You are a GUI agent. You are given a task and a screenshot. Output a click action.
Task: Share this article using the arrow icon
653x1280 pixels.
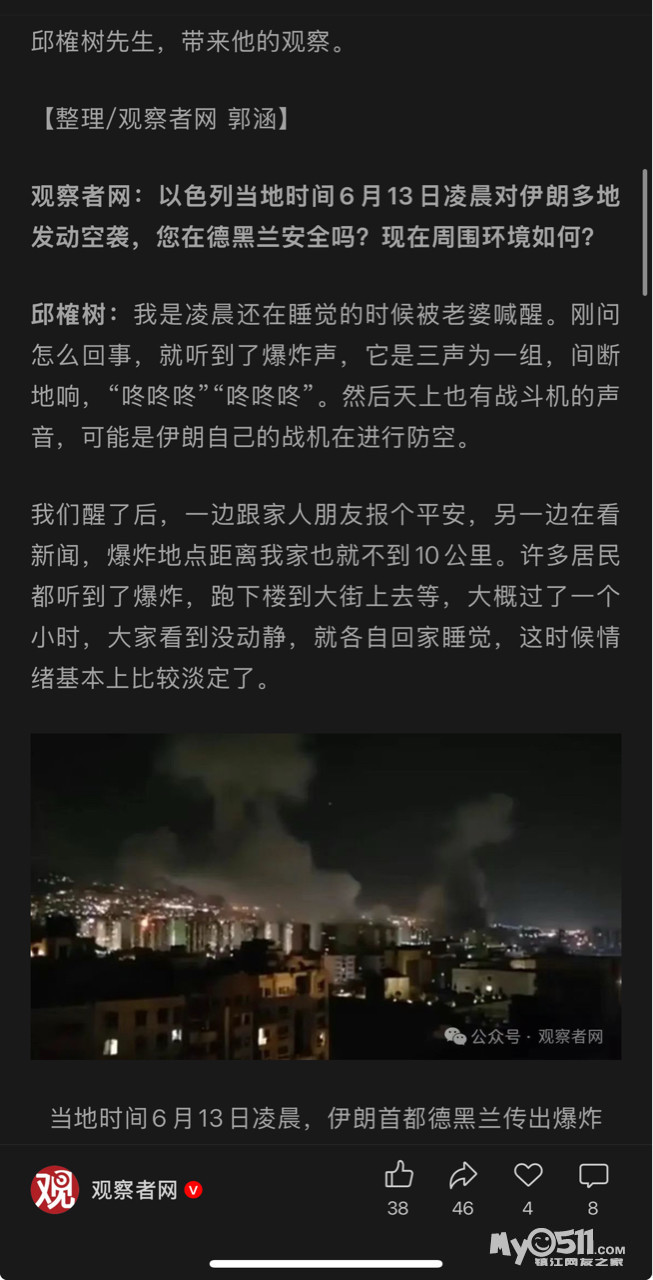462,1175
